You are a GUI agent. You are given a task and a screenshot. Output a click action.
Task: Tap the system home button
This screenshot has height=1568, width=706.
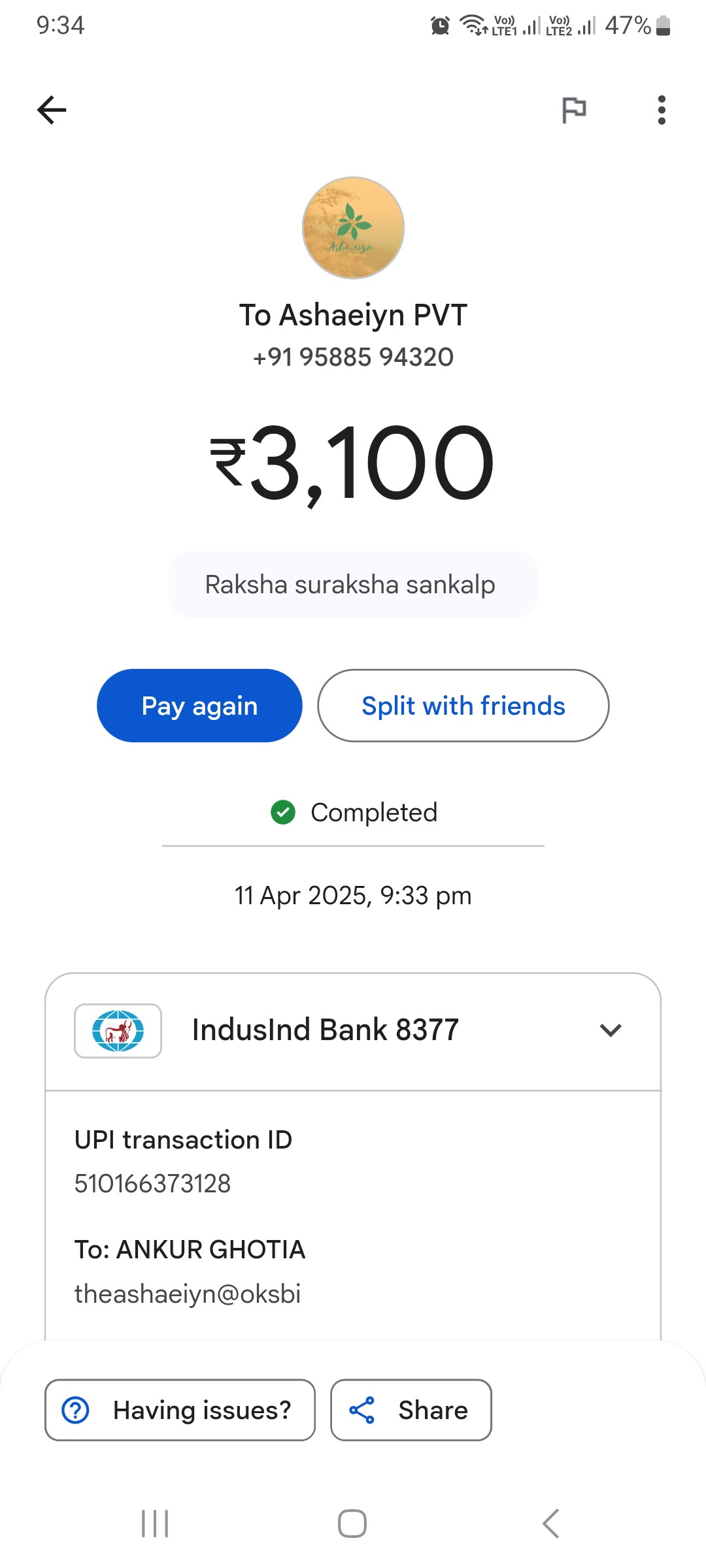(352, 1524)
